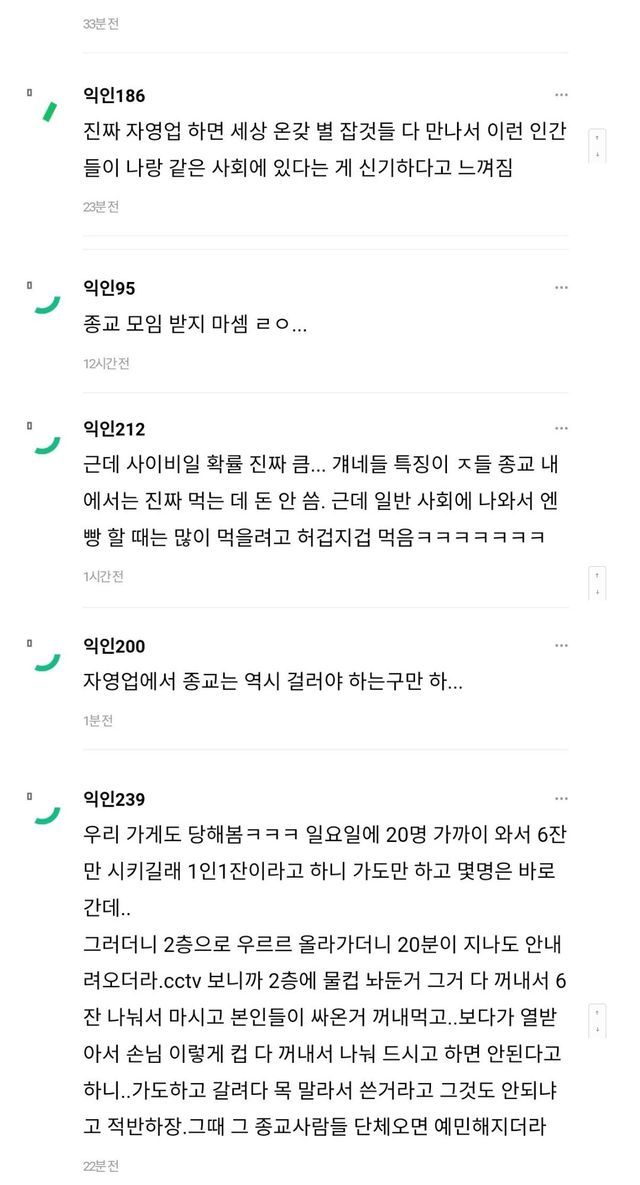
Task: Open the more options menu for 익인186's comment
Action: pos(561,95)
